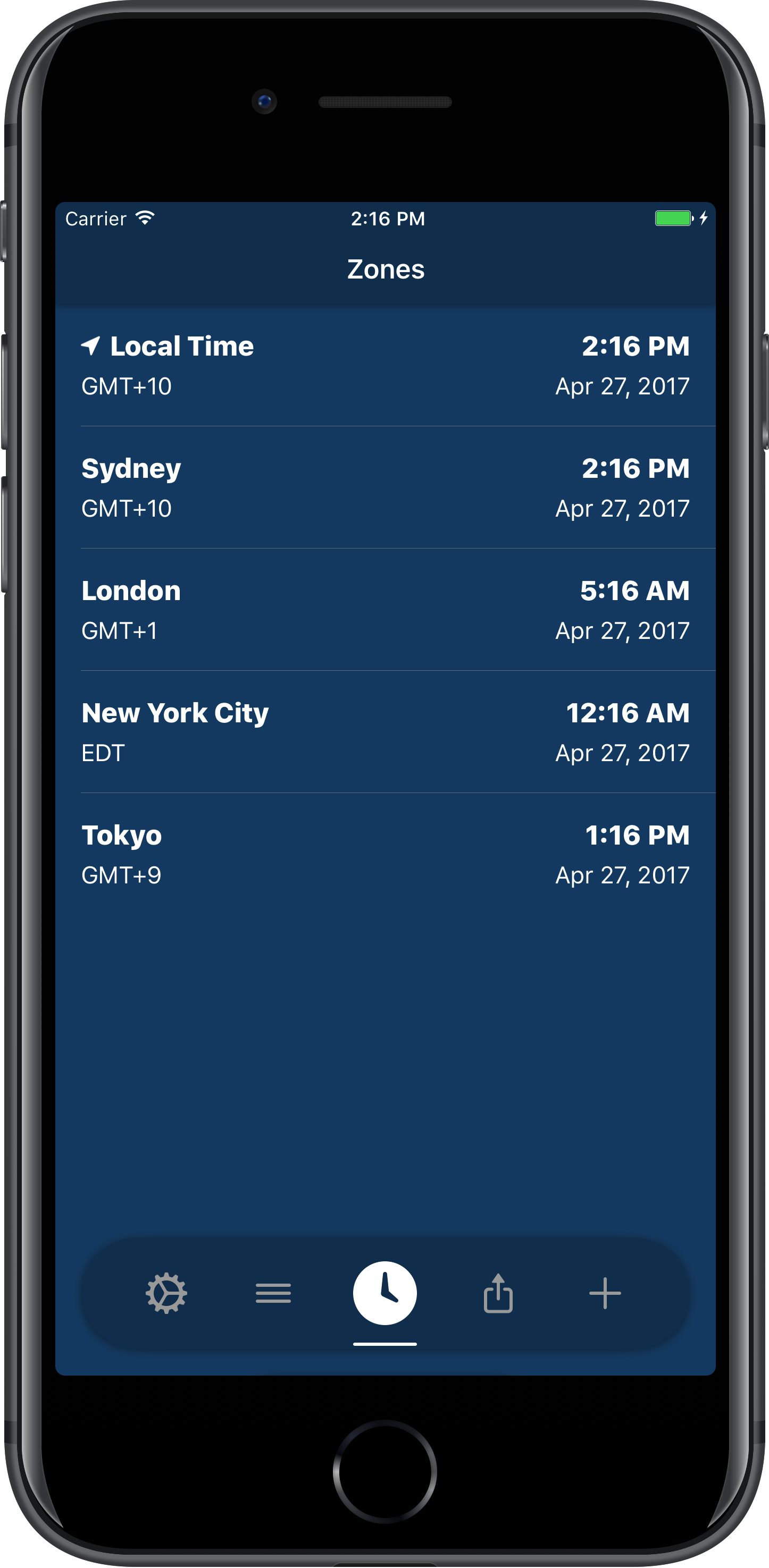
Task: Select the London time zone row
Action: coord(384,608)
